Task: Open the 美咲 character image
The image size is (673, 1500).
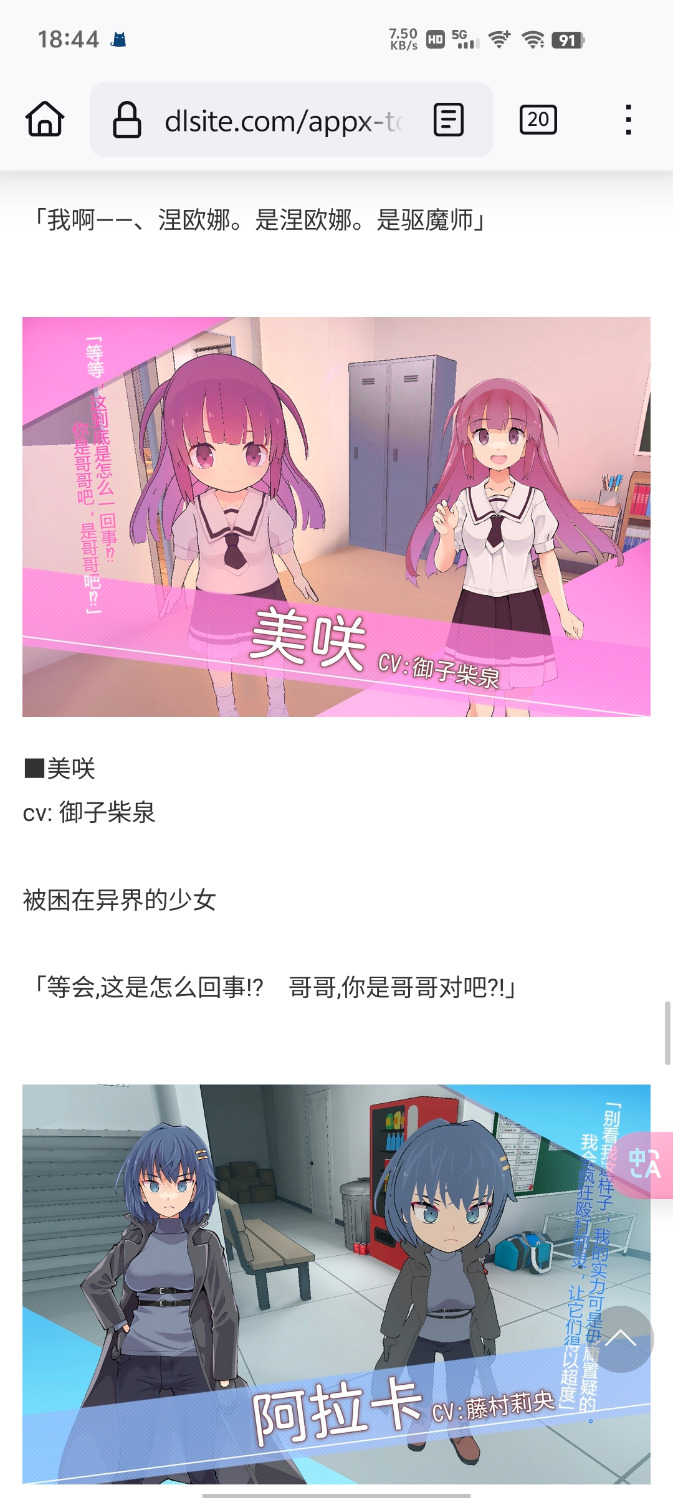Action: click(x=336, y=516)
